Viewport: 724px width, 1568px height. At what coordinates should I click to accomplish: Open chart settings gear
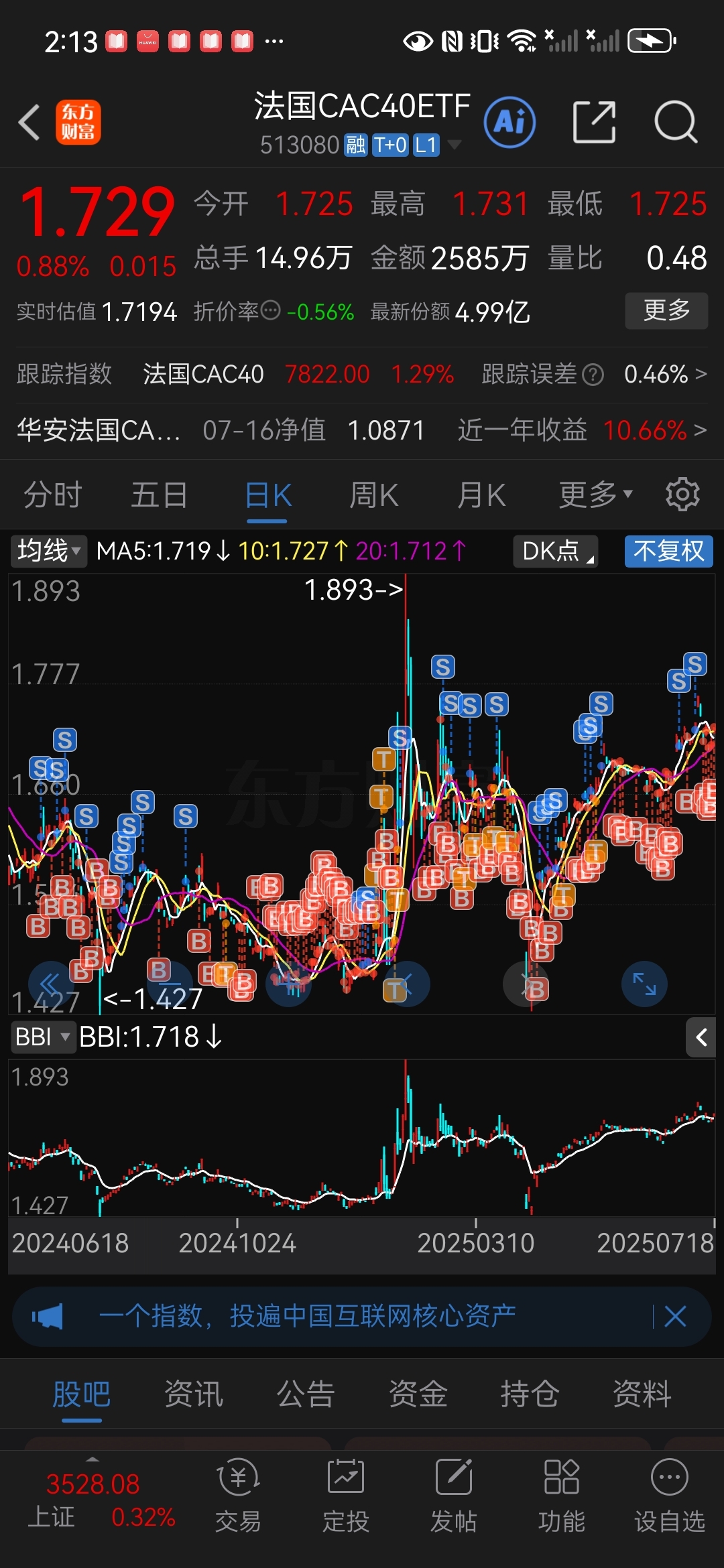click(682, 495)
